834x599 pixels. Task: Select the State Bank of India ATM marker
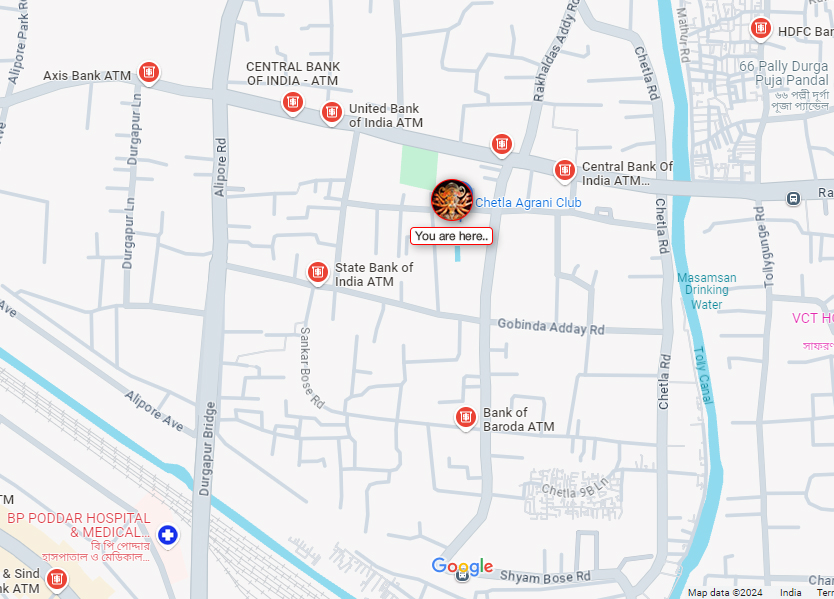318,272
